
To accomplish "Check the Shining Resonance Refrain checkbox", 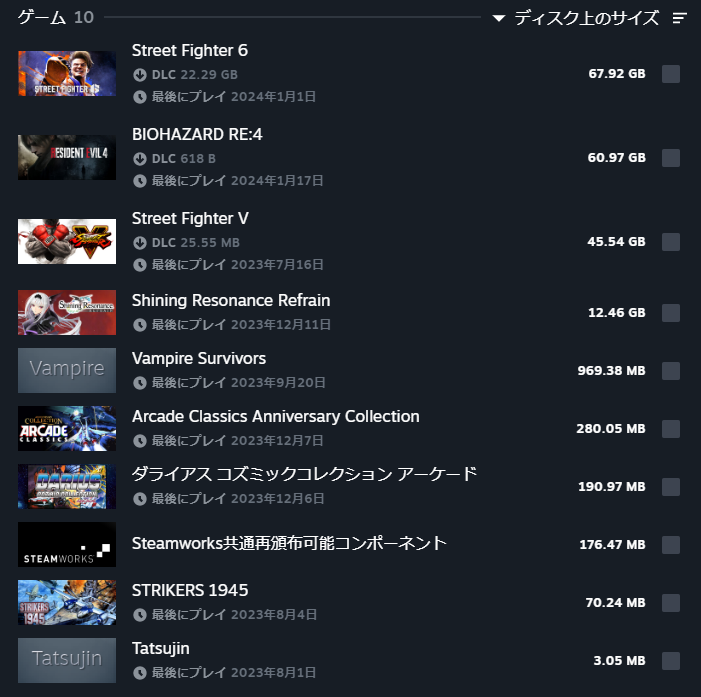I will click(x=671, y=313).
